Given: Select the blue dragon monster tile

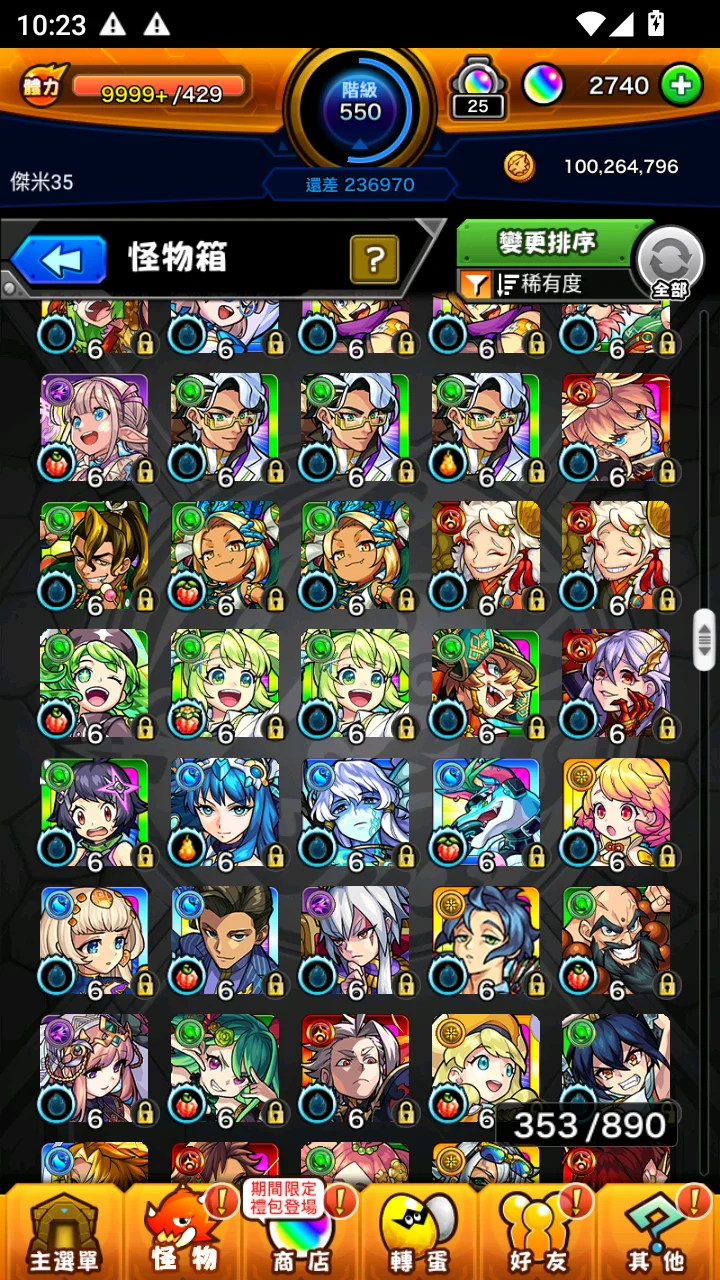Looking at the screenshot, I should (x=485, y=812).
